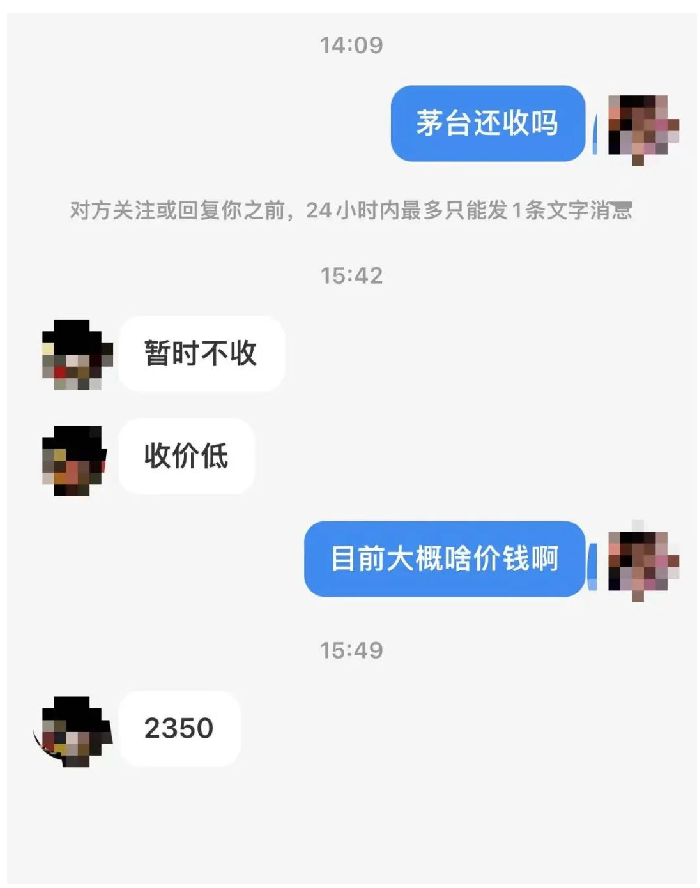Tap the avatar beside 收价低 message

(x=74, y=459)
